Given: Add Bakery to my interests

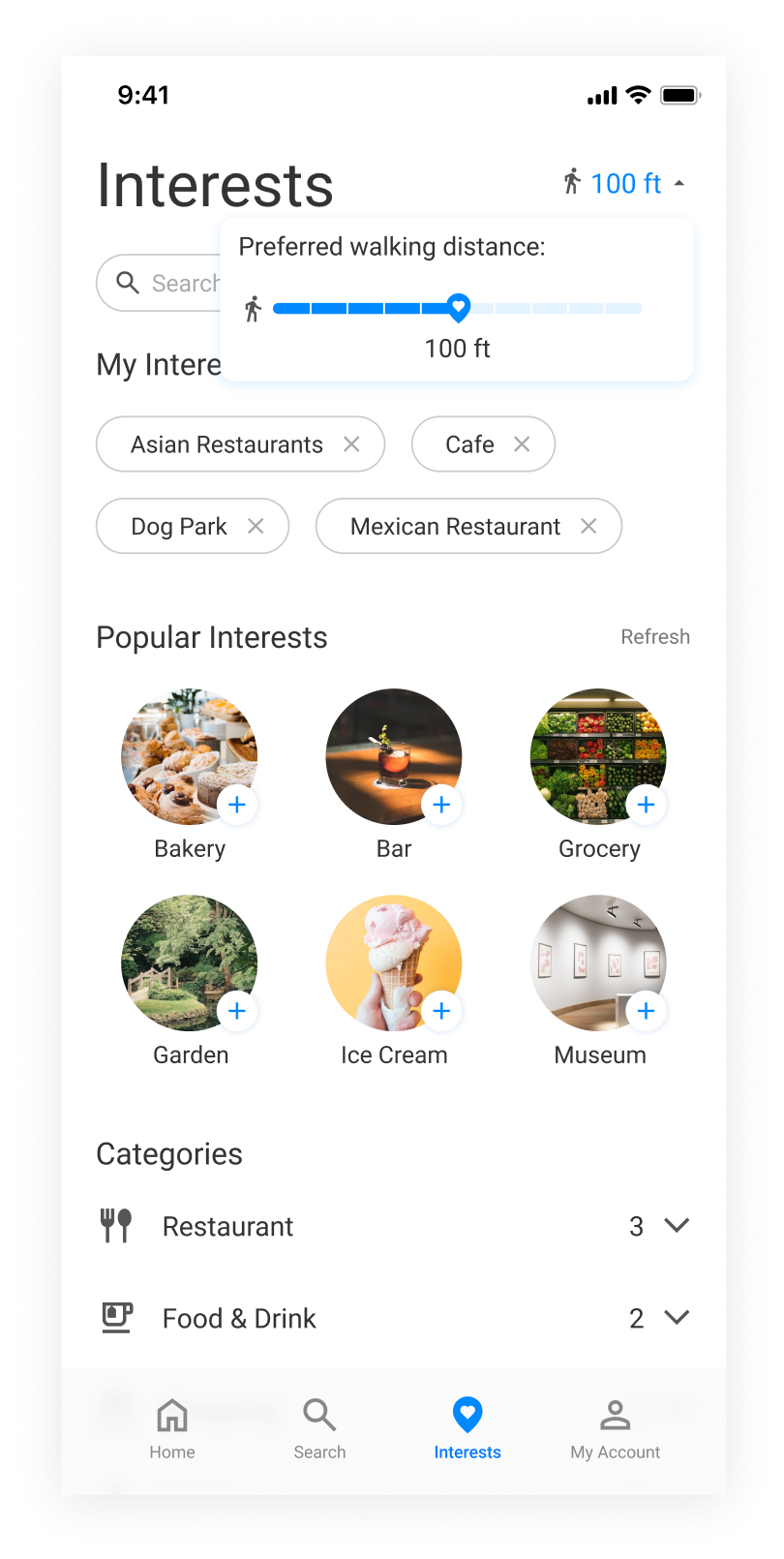Looking at the screenshot, I should [x=237, y=805].
